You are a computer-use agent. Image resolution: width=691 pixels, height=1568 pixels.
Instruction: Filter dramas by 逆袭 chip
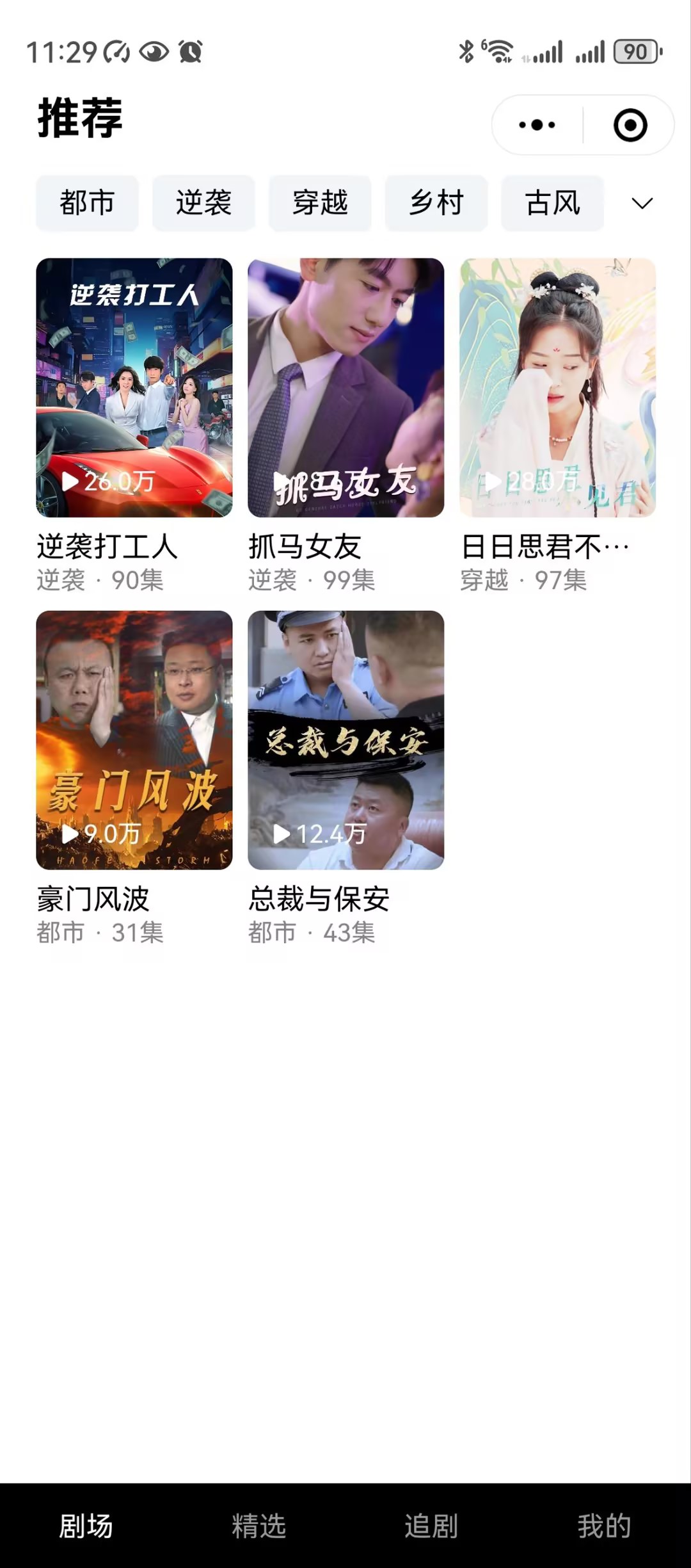pyautogui.click(x=203, y=203)
